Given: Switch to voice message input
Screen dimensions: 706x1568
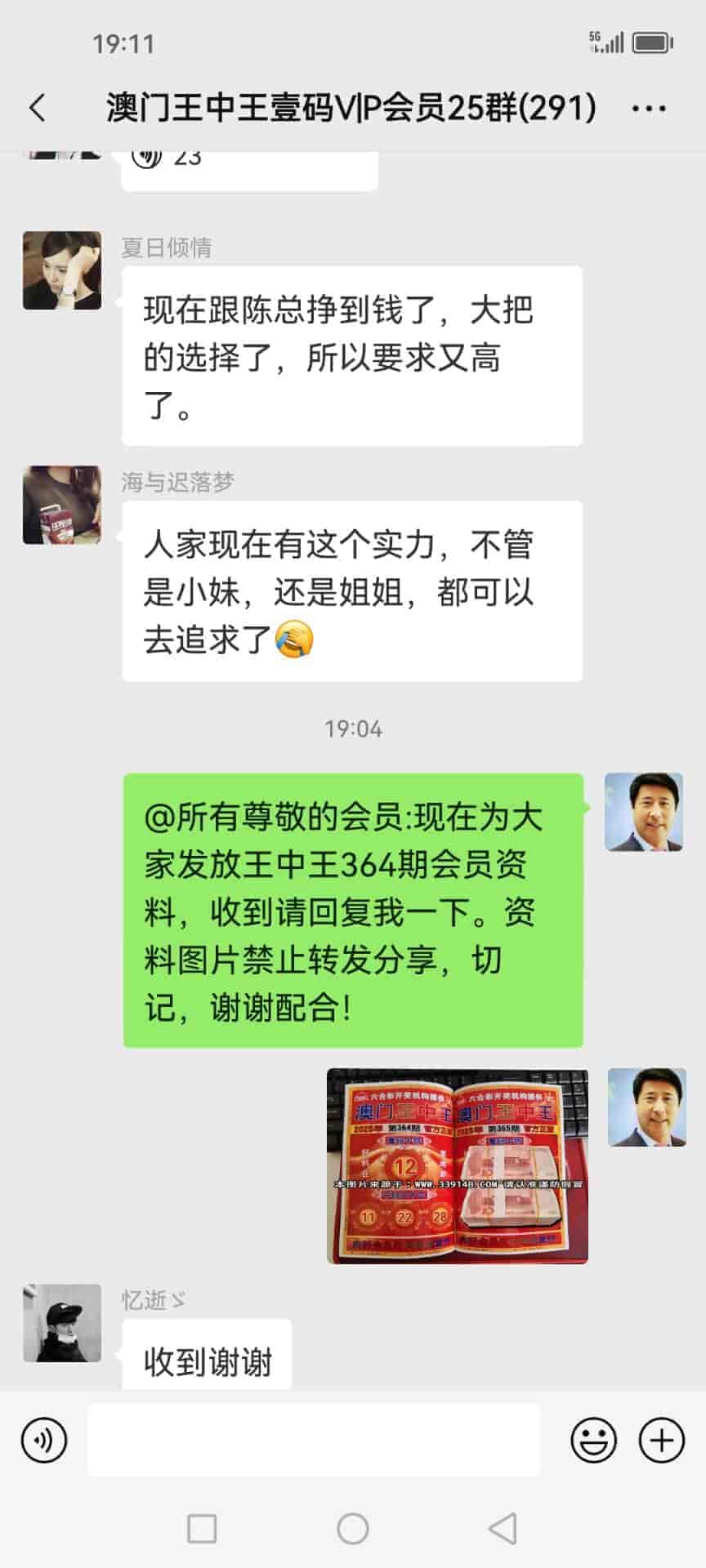Looking at the screenshot, I should [x=44, y=1440].
